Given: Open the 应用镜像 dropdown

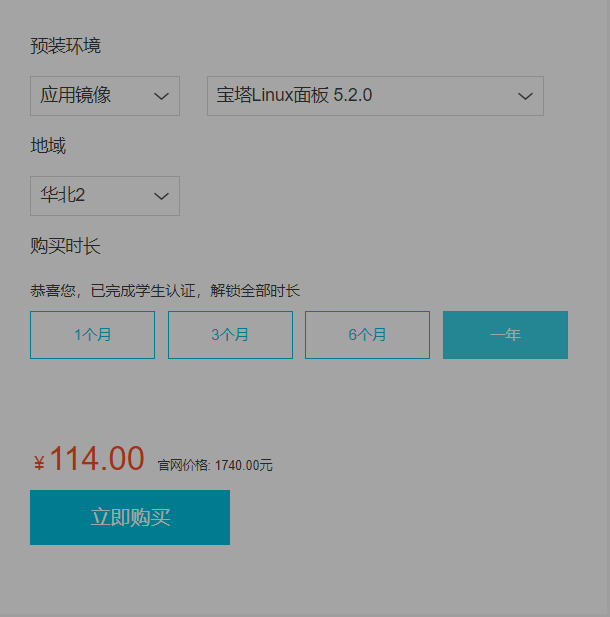Looking at the screenshot, I should pyautogui.click(x=105, y=96).
